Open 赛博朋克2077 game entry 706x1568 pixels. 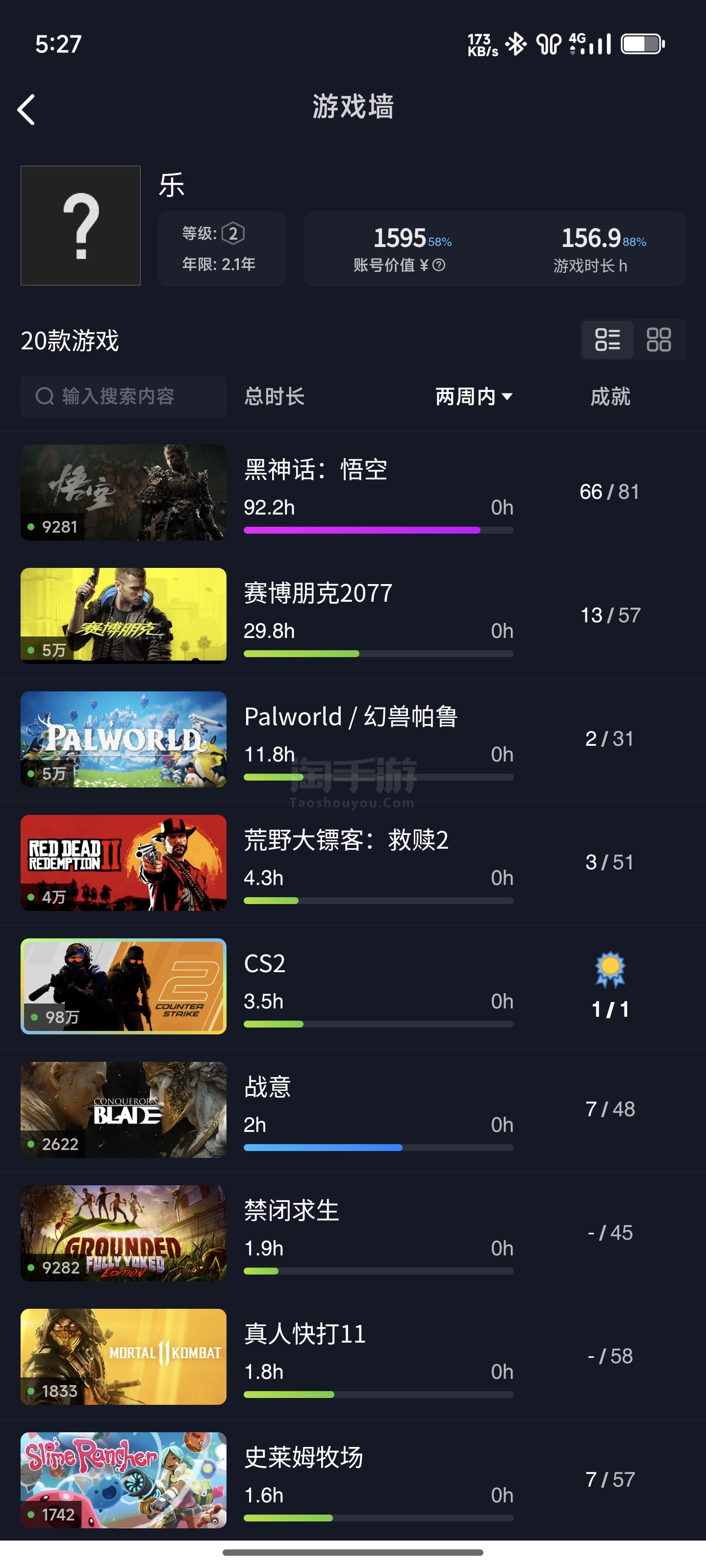coord(353,615)
